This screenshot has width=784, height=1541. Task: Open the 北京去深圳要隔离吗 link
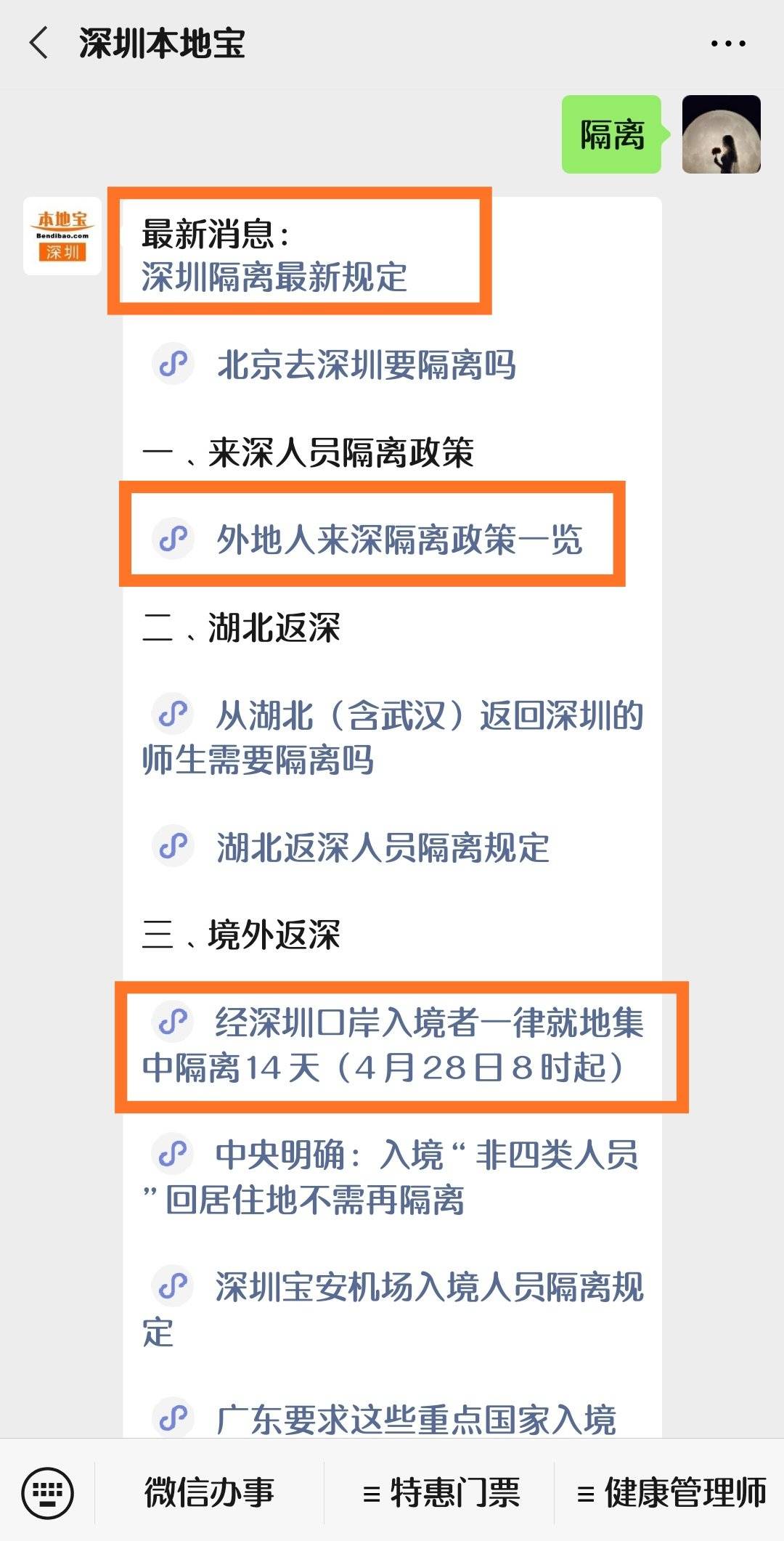pos(366,365)
